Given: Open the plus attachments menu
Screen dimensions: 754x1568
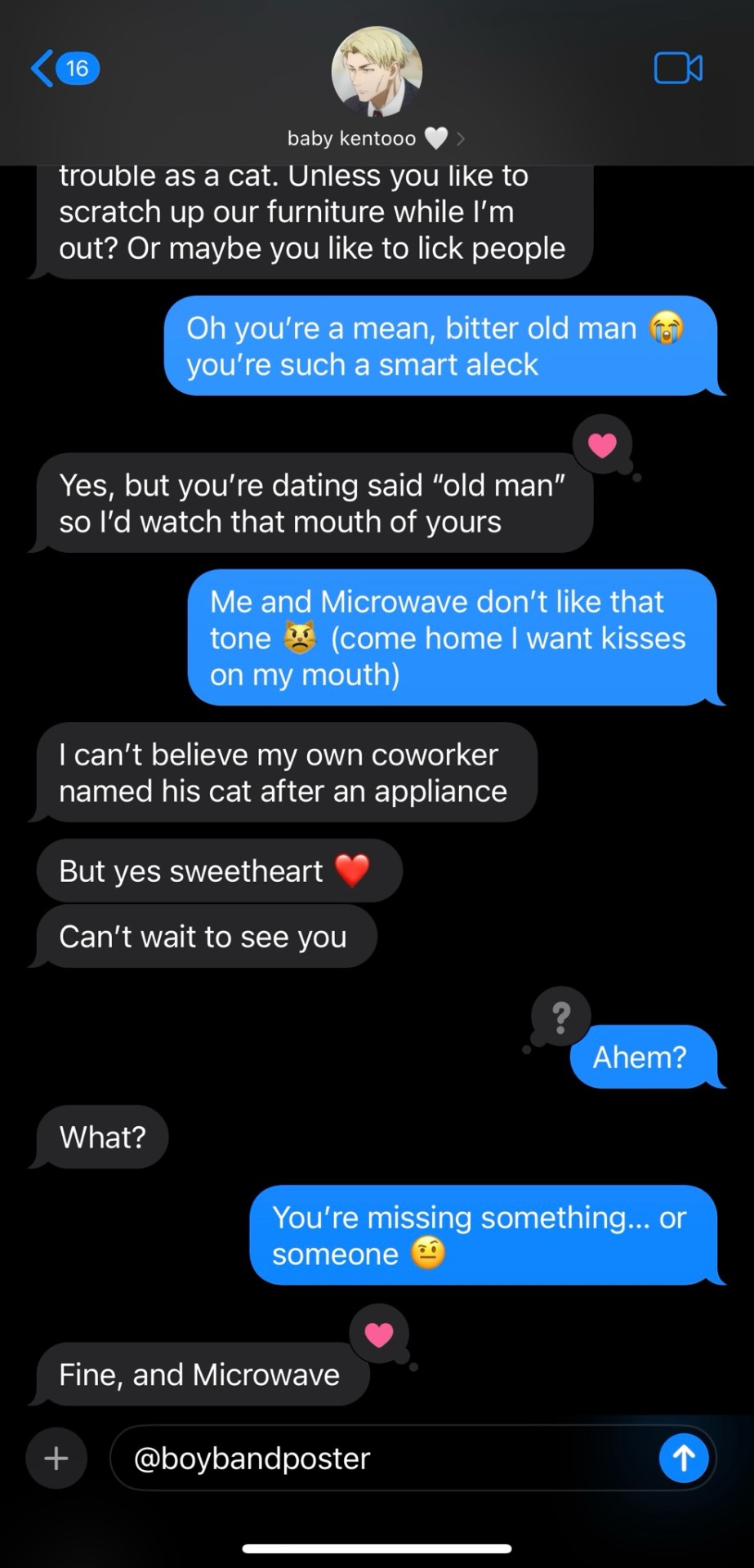Looking at the screenshot, I should point(56,1458).
